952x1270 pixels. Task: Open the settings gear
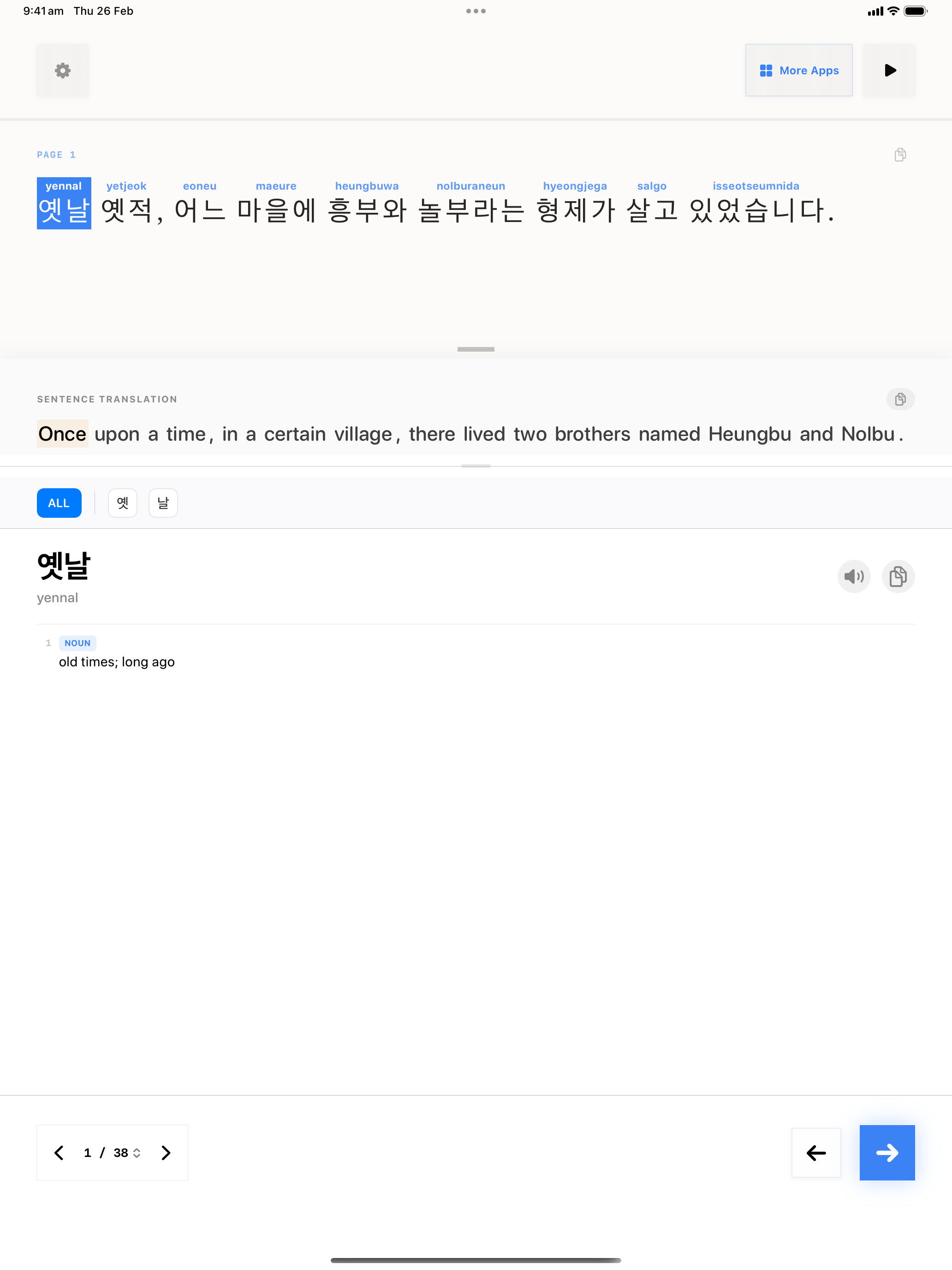click(x=63, y=71)
